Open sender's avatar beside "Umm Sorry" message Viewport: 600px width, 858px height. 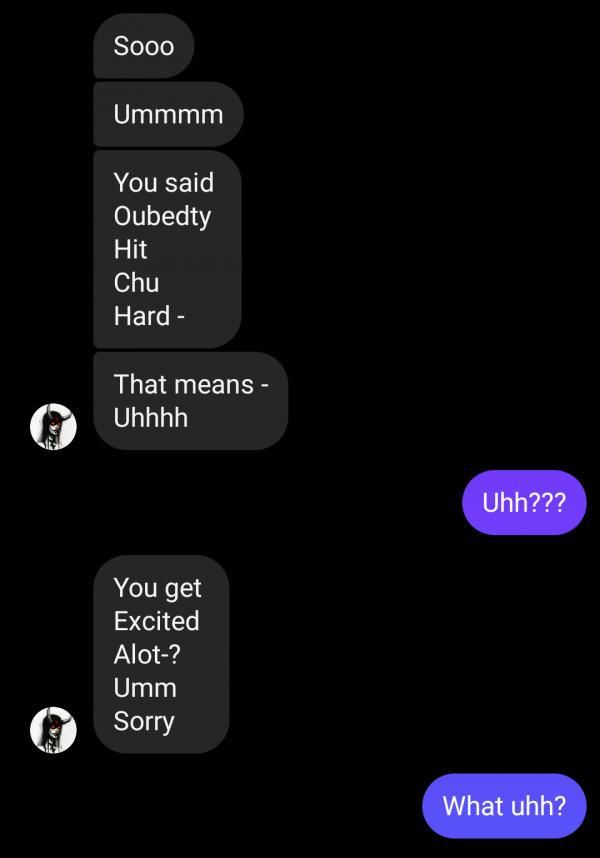[x=53, y=730]
